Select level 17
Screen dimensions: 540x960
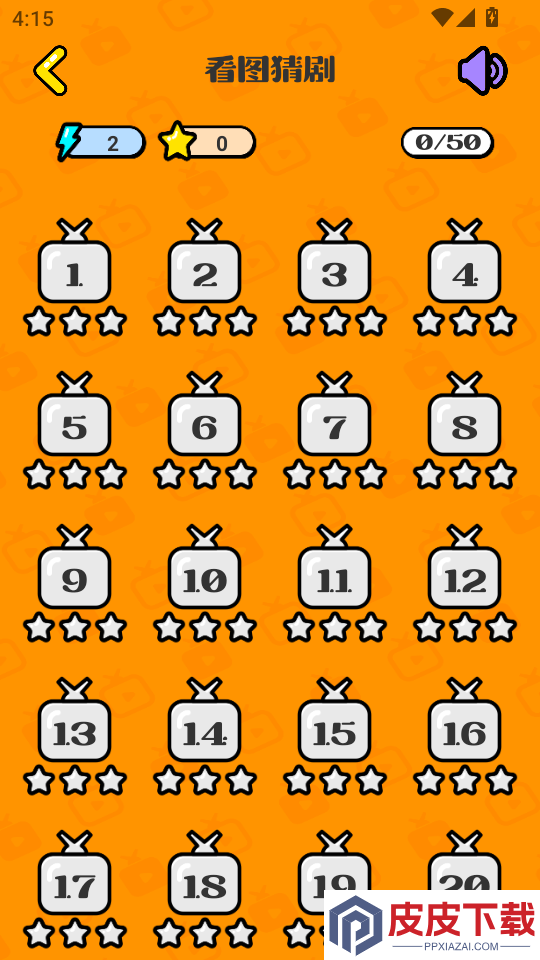(x=75, y=873)
